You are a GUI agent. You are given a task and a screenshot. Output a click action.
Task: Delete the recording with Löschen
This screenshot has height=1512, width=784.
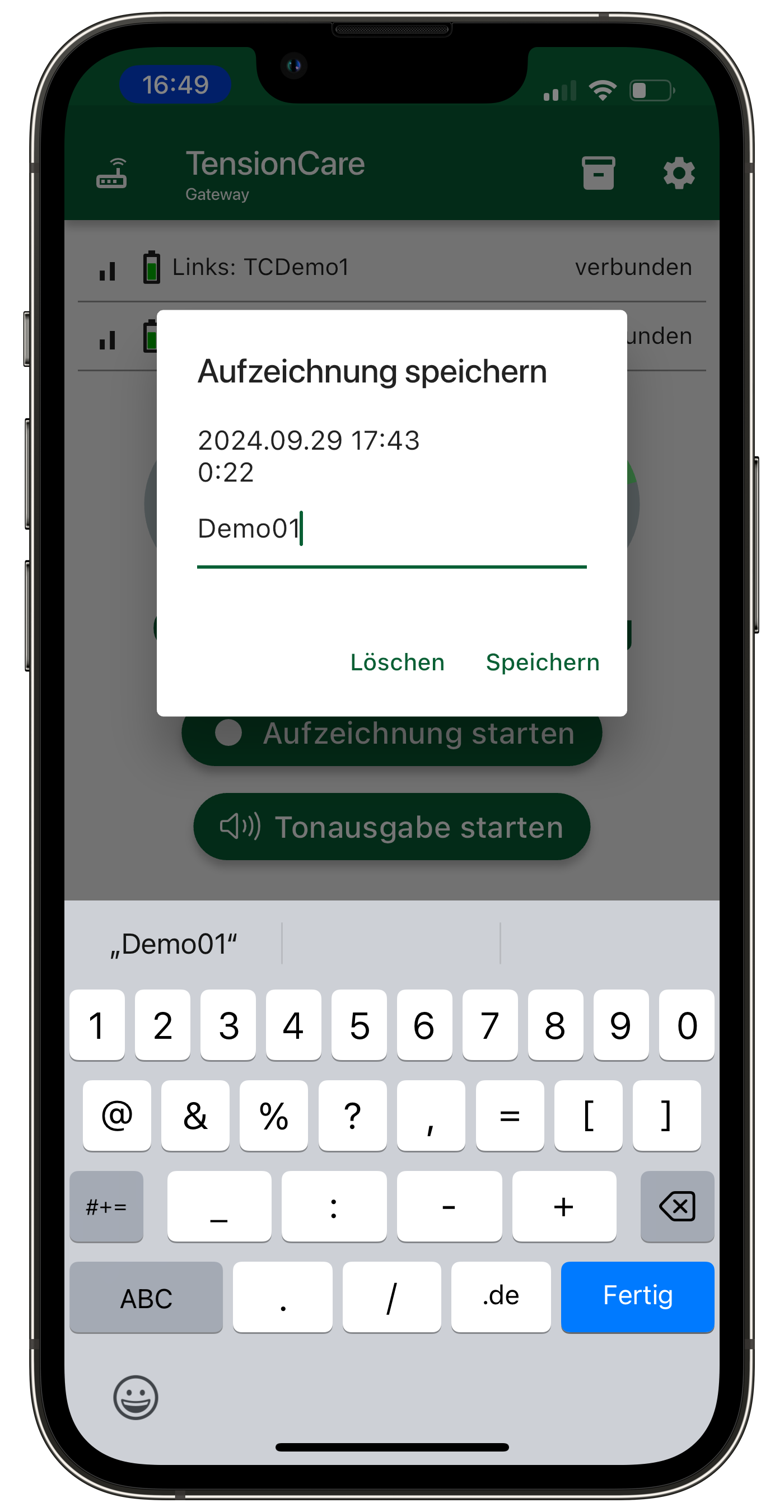click(397, 662)
